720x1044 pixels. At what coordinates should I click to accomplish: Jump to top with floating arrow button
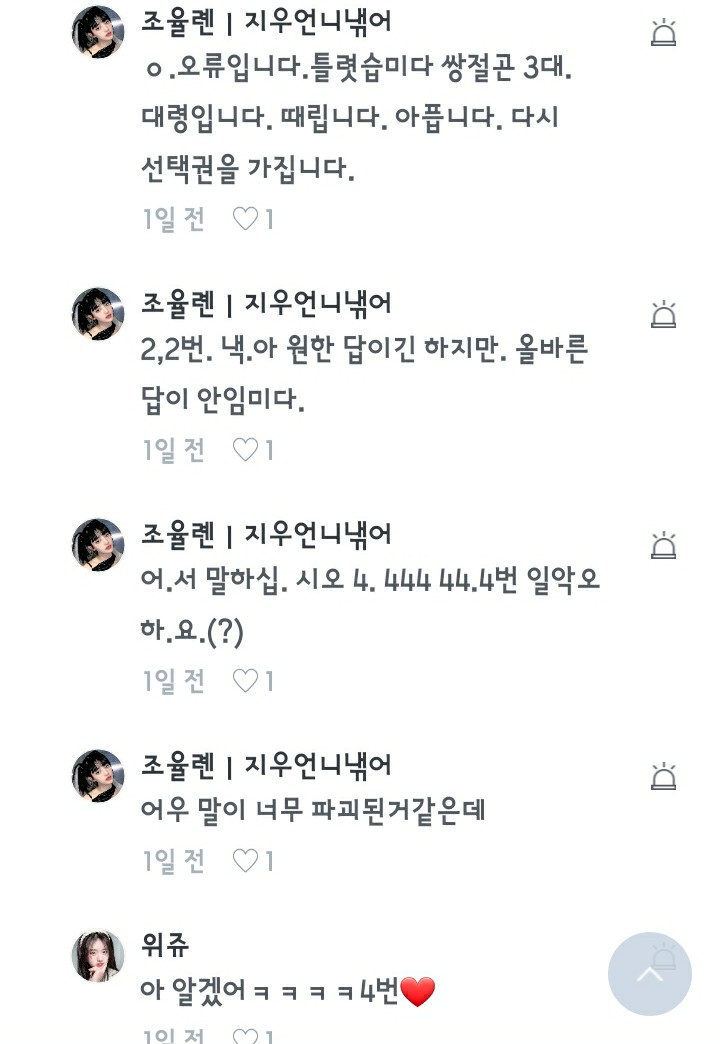point(650,974)
